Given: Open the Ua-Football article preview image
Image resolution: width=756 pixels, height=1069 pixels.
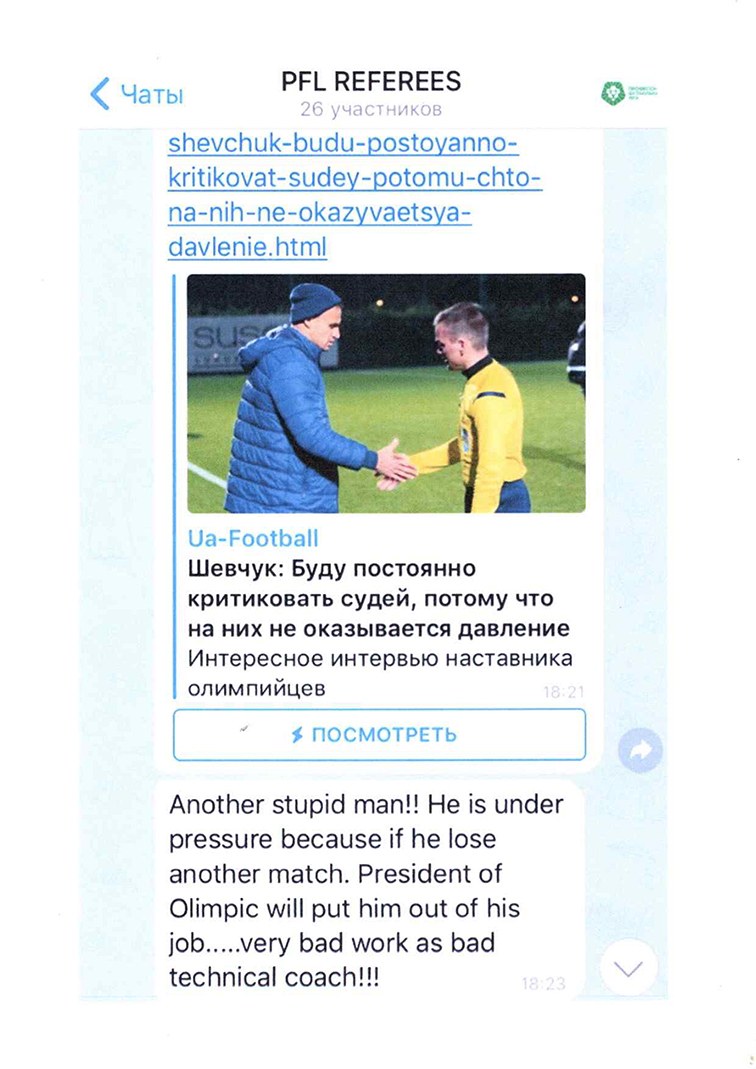Looking at the screenshot, I should click(x=386, y=393).
